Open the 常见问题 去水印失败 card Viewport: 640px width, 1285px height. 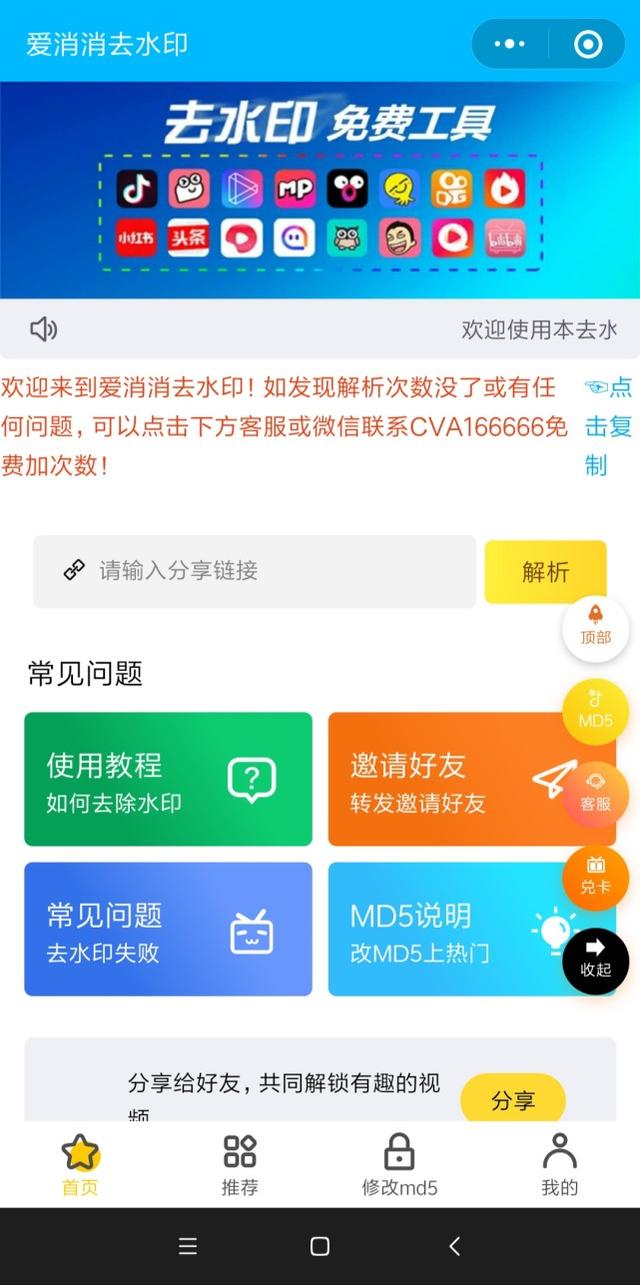click(x=168, y=929)
